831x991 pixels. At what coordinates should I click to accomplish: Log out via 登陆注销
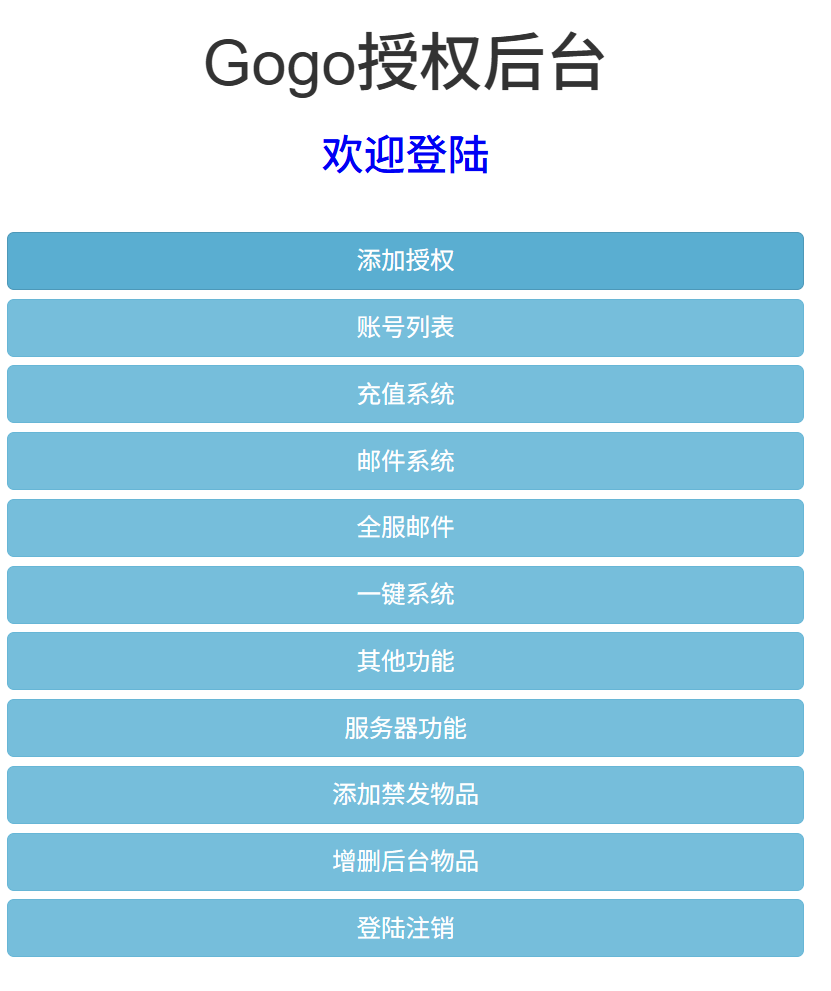point(405,928)
